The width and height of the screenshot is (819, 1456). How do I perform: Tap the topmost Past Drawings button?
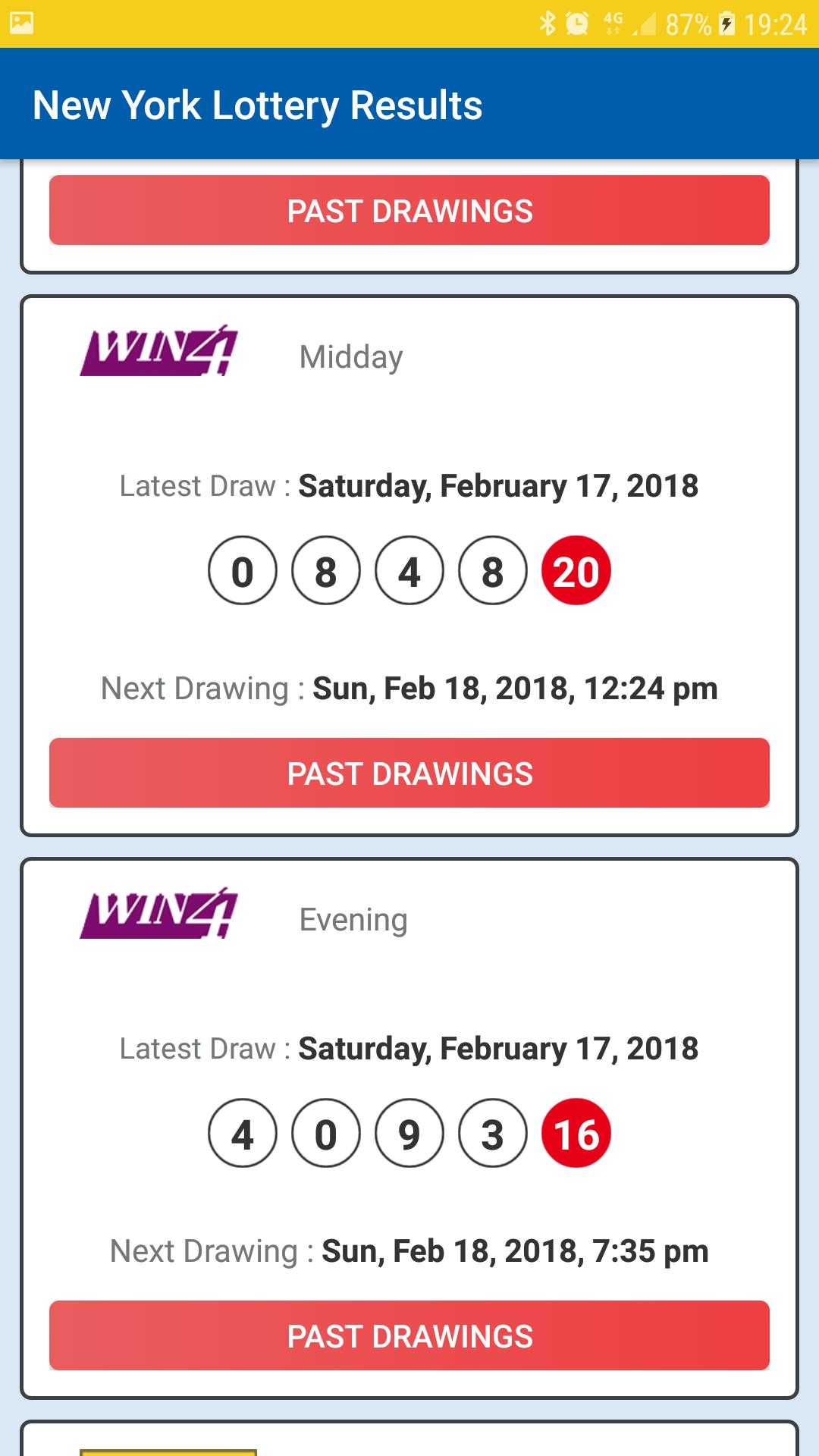pyautogui.click(x=409, y=210)
